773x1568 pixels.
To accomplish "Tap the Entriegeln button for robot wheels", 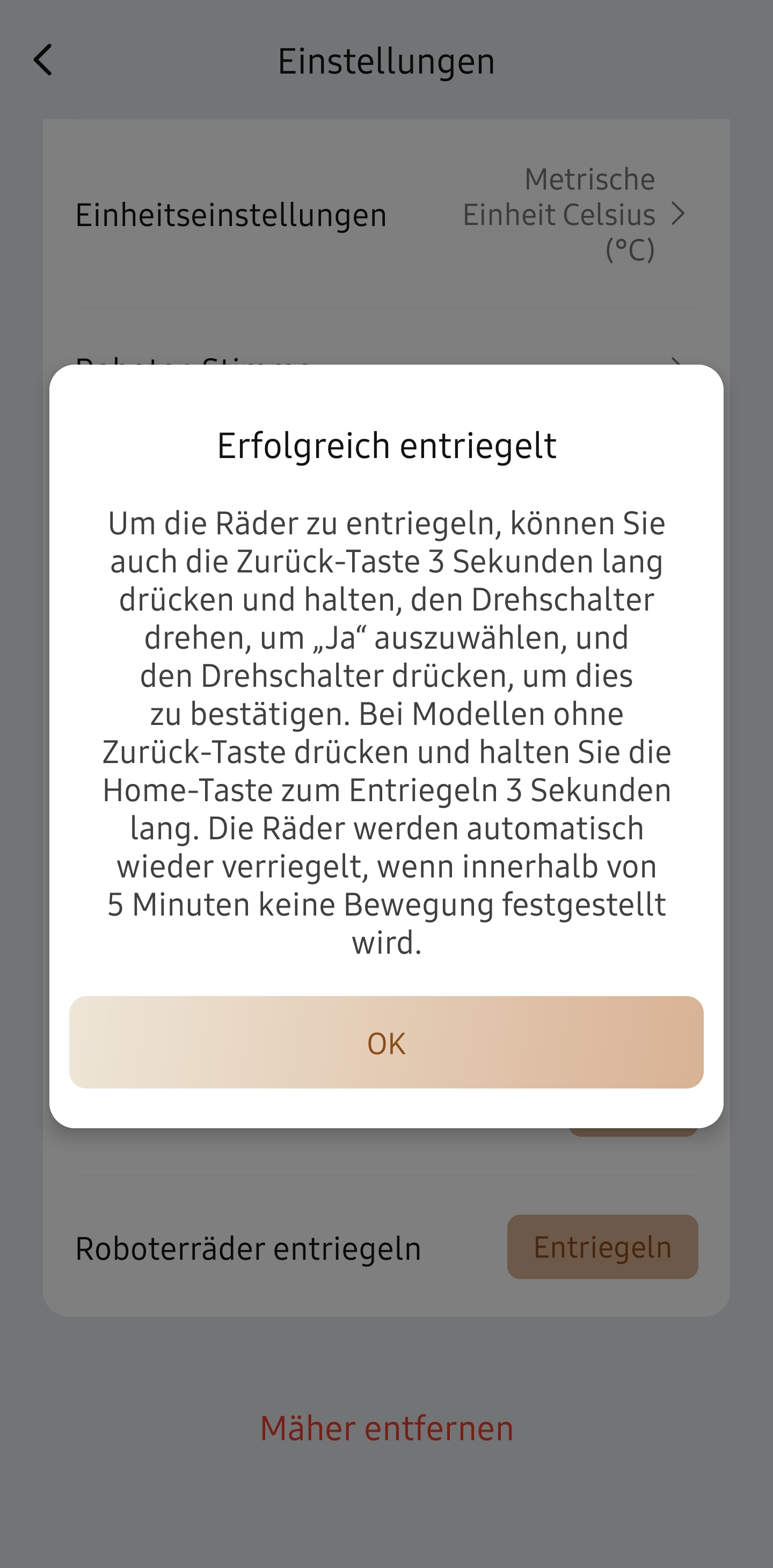I will click(603, 1246).
